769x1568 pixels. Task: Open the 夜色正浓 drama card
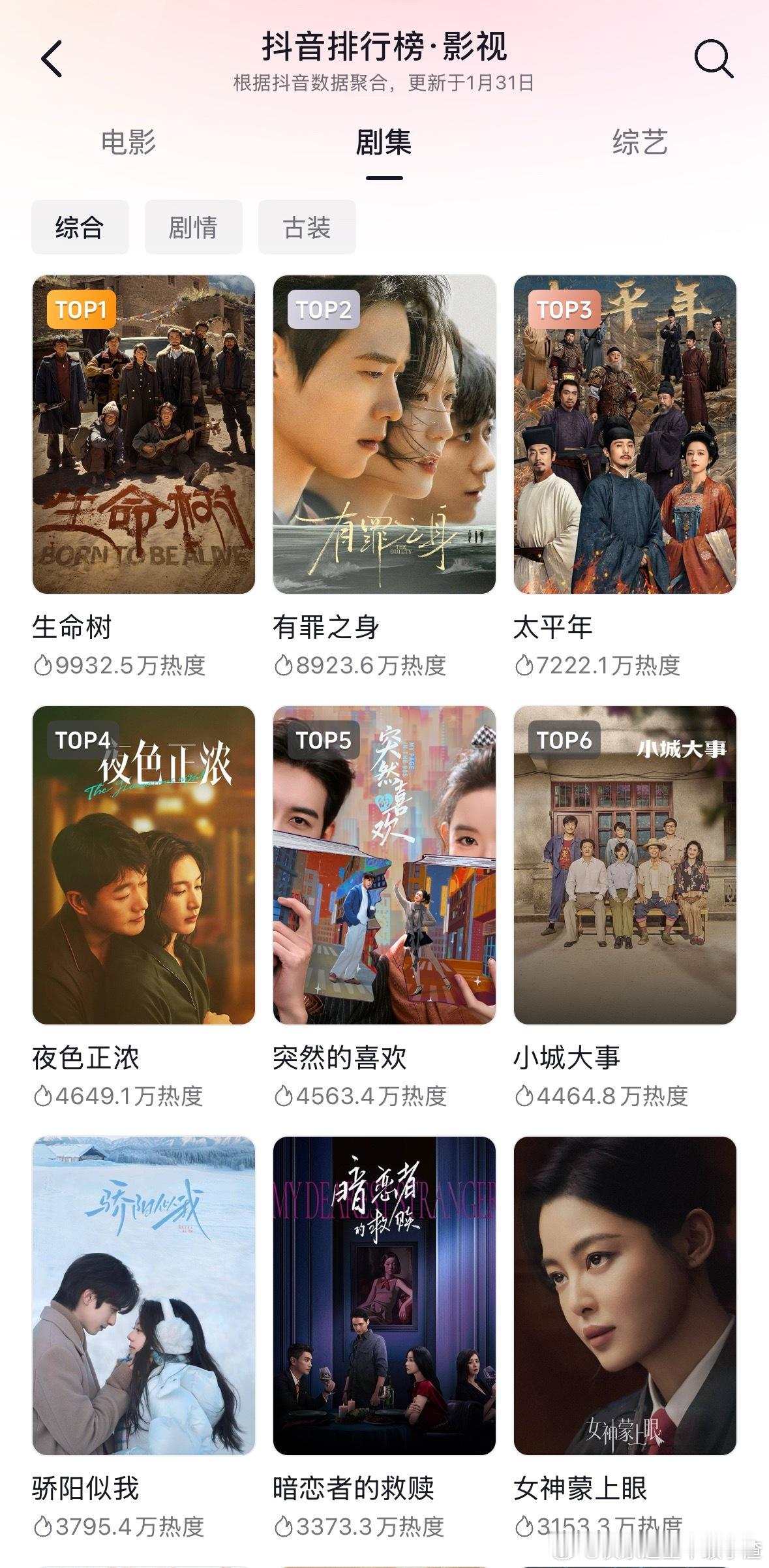click(x=143, y=865)
